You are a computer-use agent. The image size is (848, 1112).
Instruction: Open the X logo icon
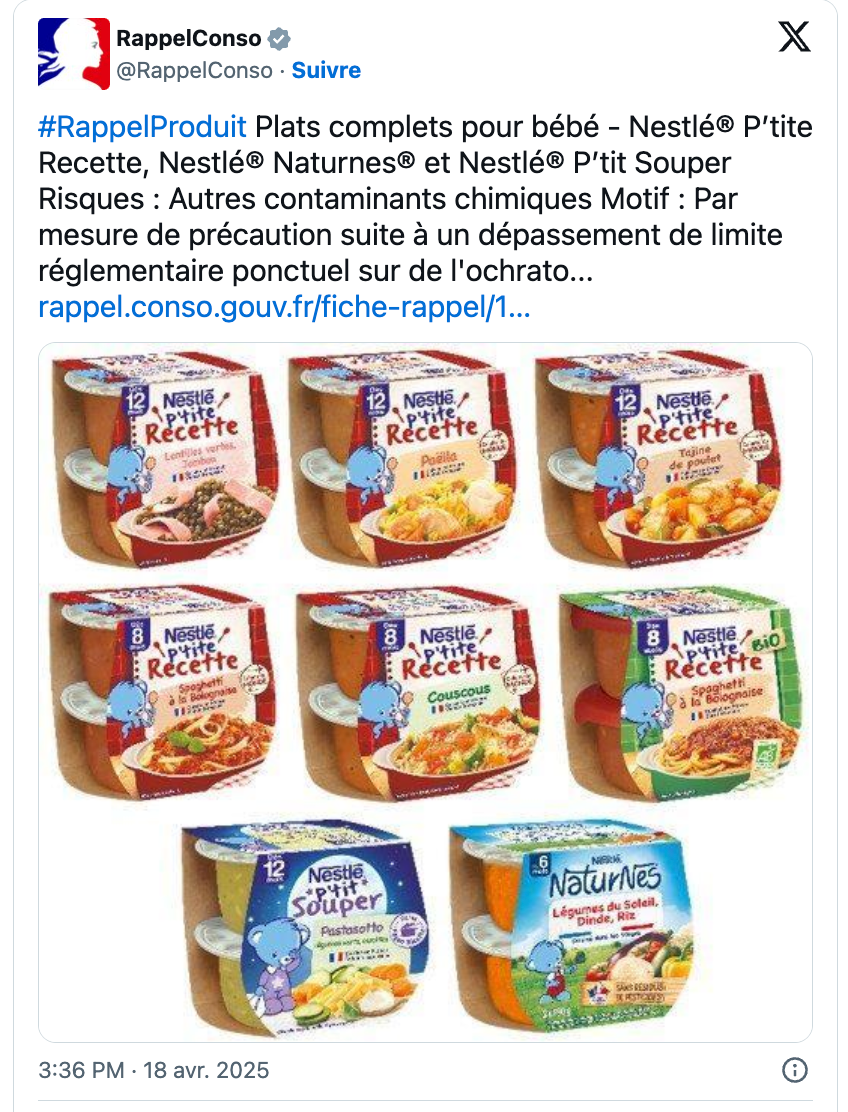click(x=794, y=39)
